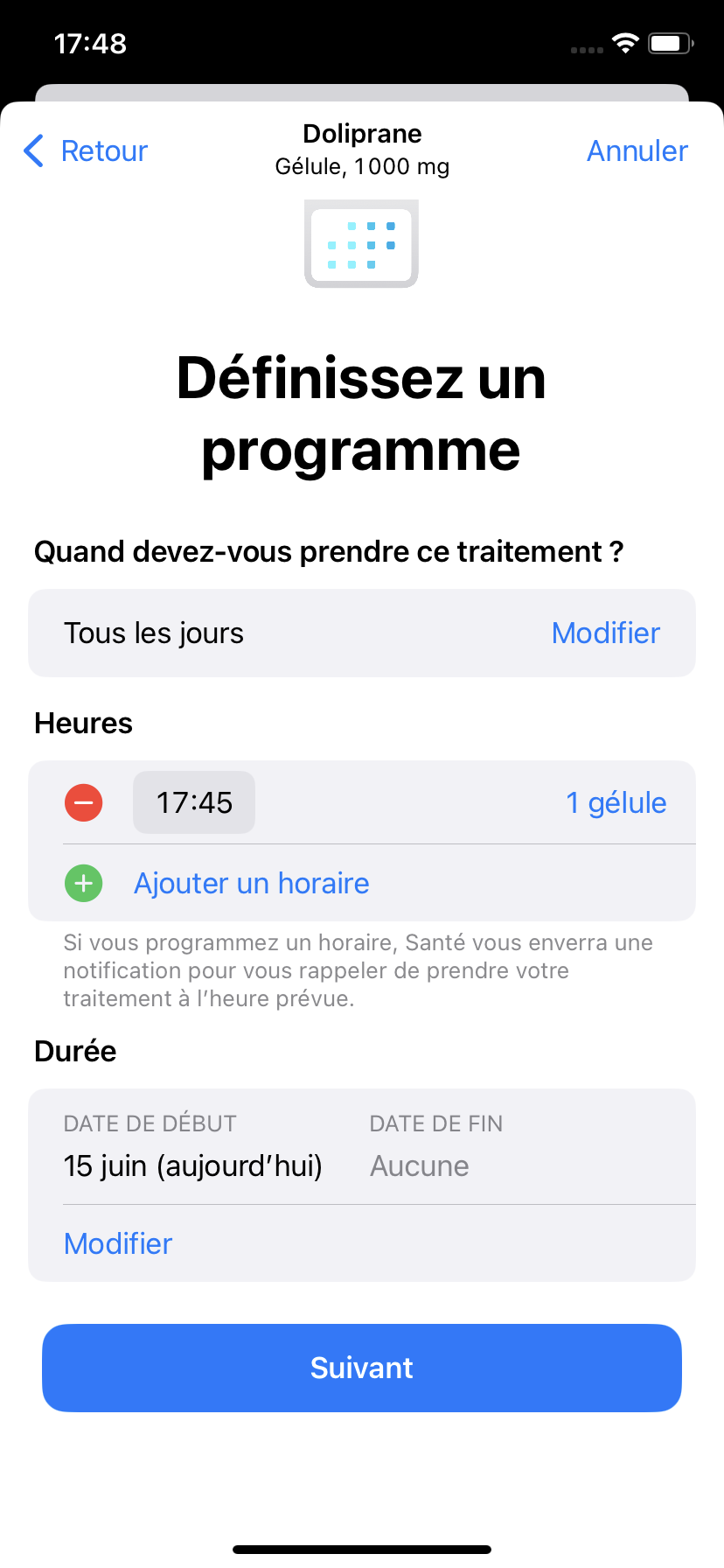
Task: Change the 1 gélule dosage
Action: (616, 802)
